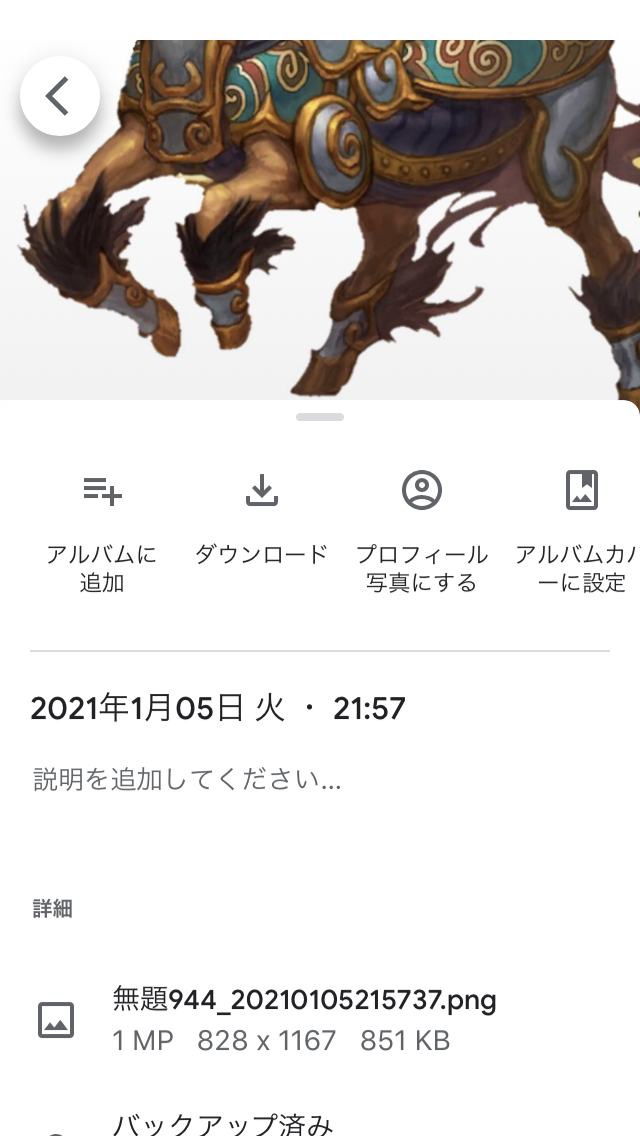Go back using the arrow button

click(59, 96)
